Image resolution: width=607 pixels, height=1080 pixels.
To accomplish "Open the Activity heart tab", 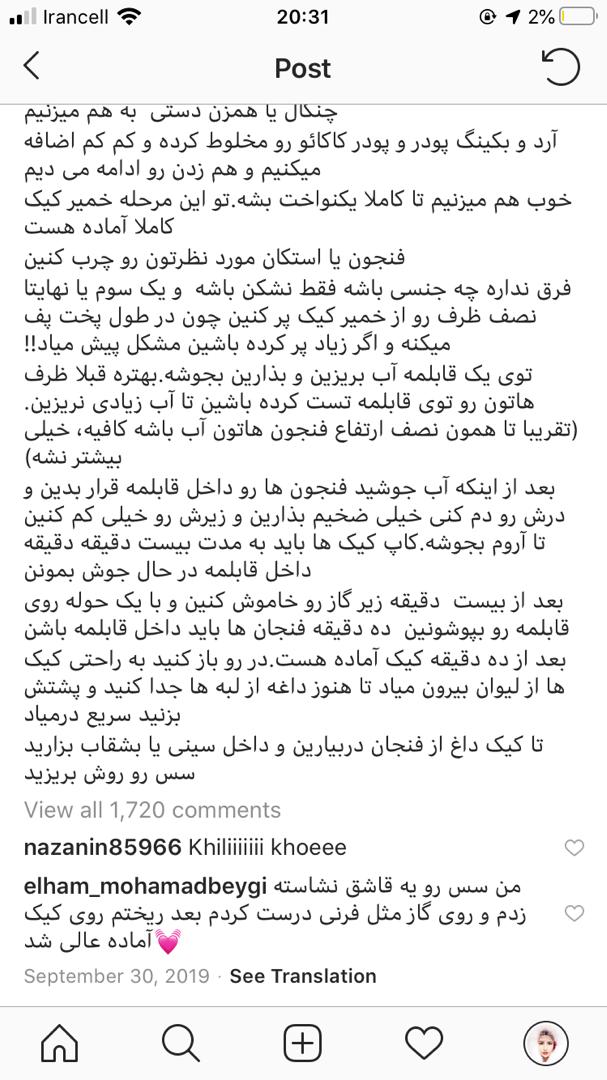I will [424, 1044].
